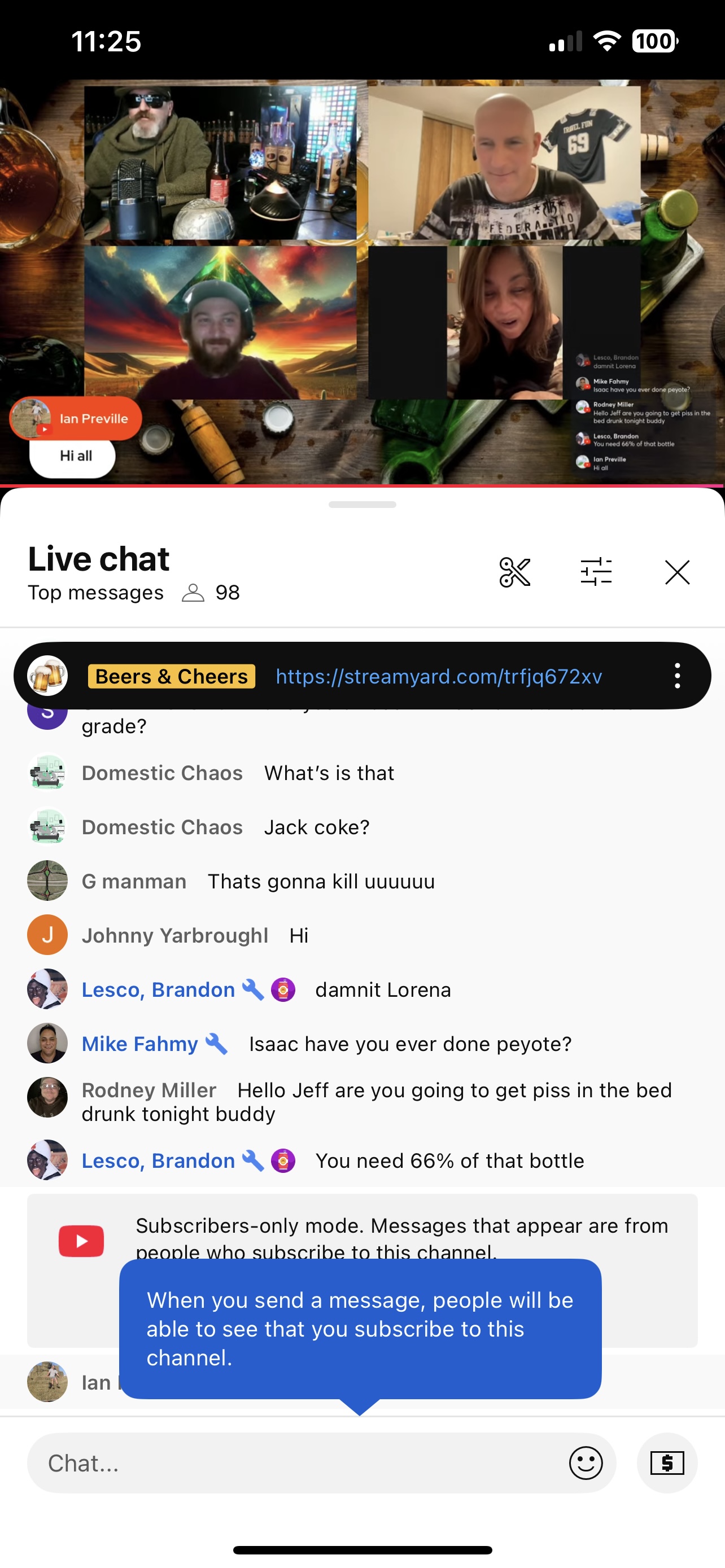Select Domestic Chaos's Jack coke message
This screenshot has height=1568, width=725.
click(x=317, y=827)
